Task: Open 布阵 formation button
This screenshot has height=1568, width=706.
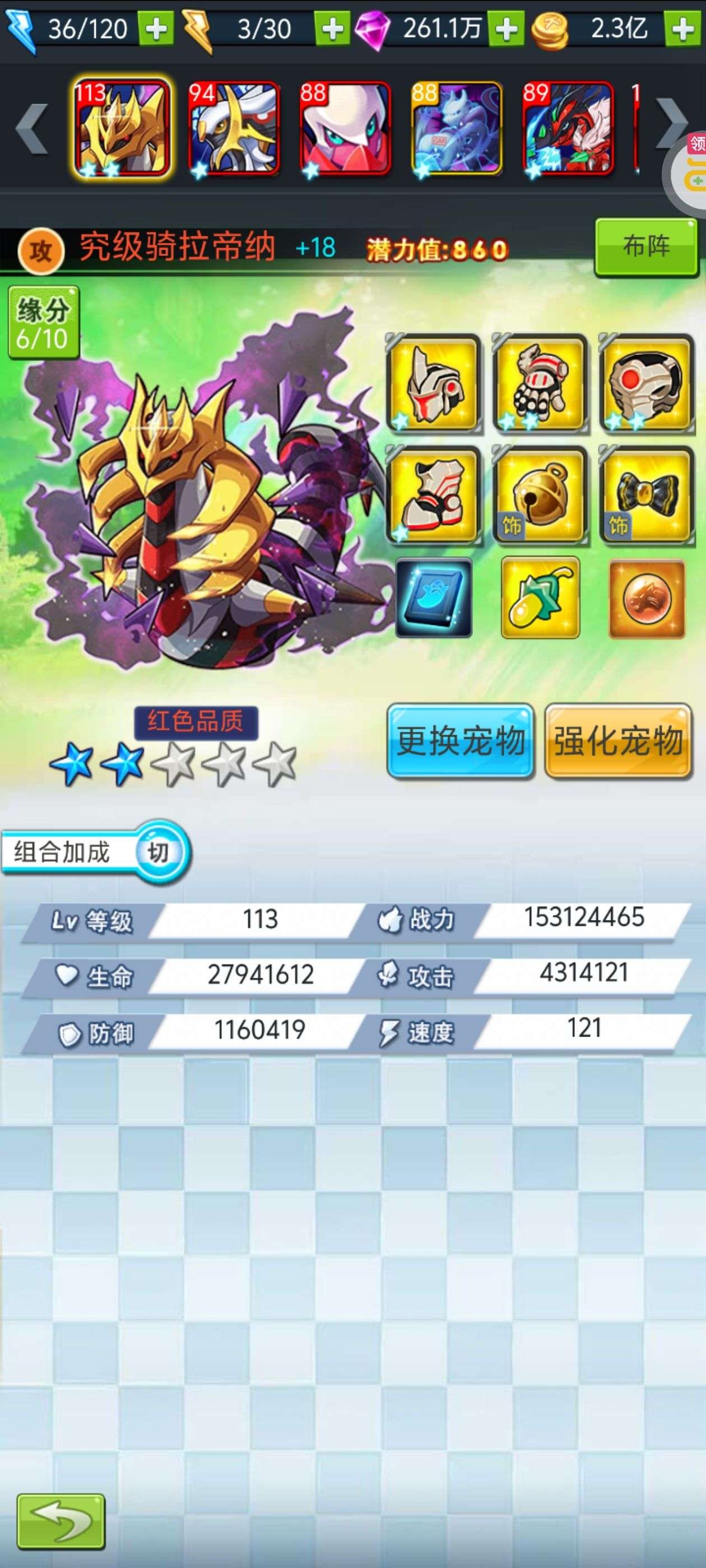Action: pos(646,247)
